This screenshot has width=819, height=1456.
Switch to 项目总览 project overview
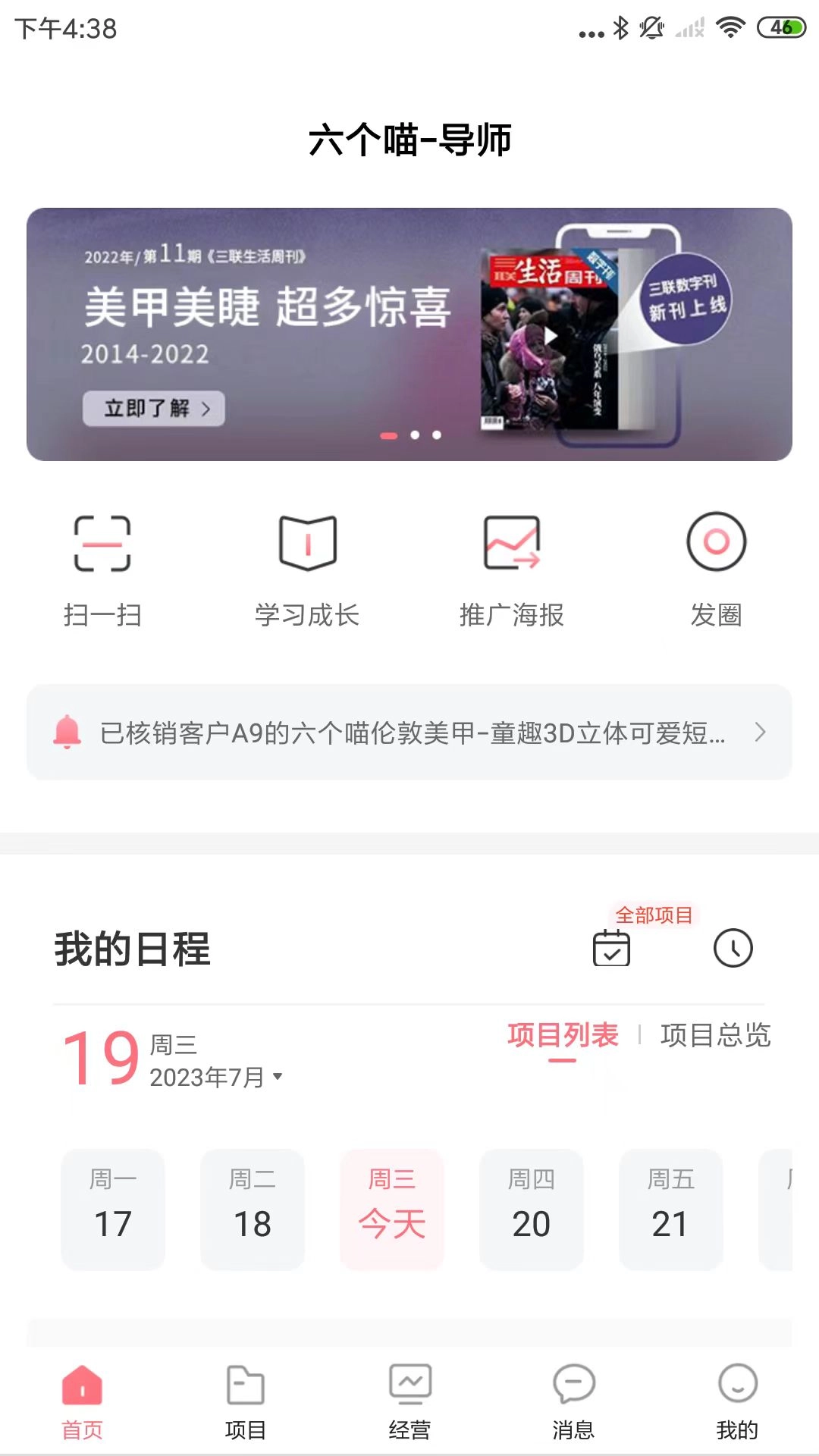716,1034
